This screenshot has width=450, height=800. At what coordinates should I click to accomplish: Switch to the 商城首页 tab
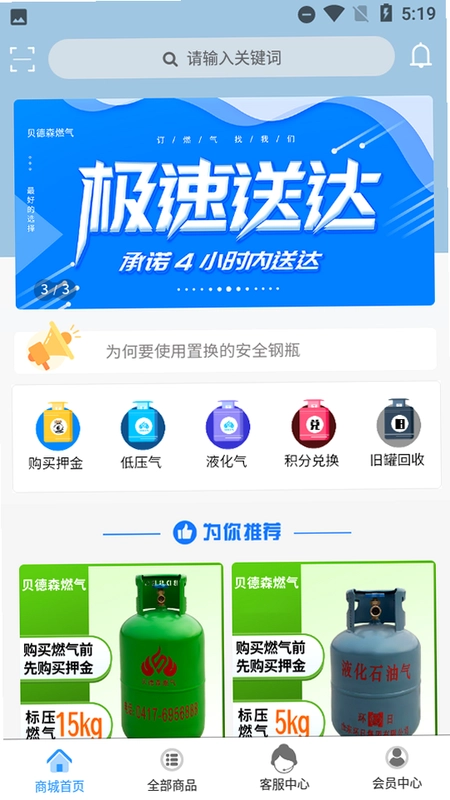pyautogui.click(x=59, y=770)
